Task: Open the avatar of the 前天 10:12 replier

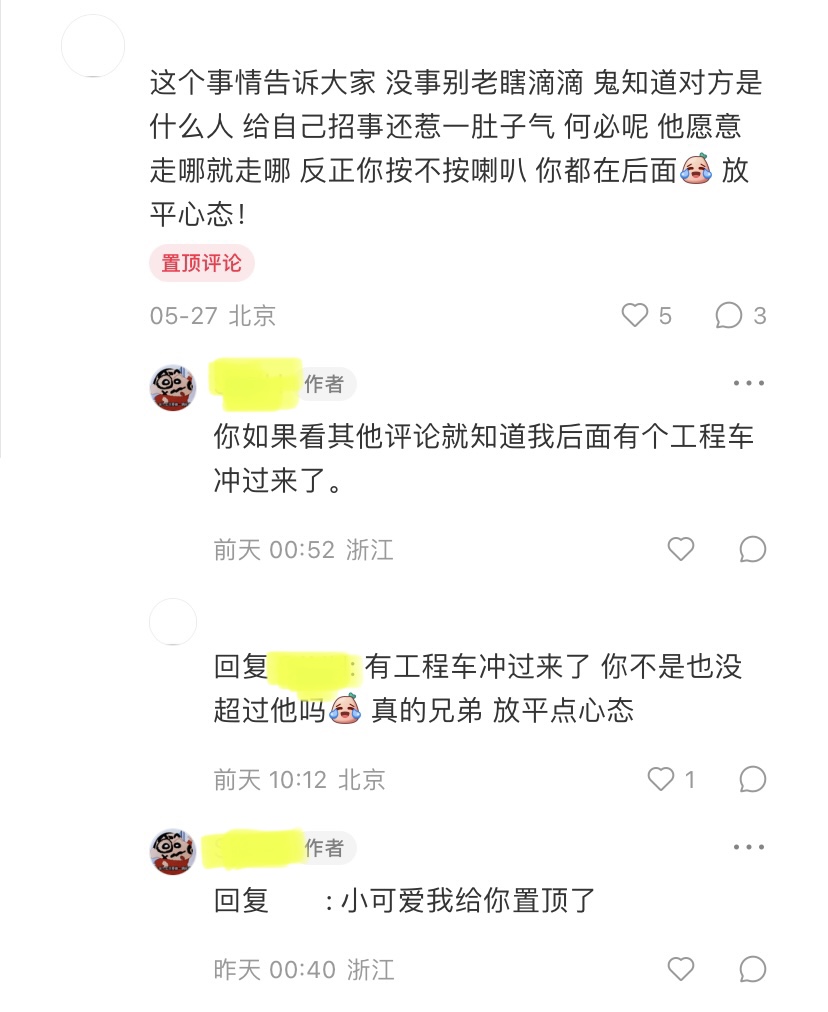Action: [x=173, y=622]
